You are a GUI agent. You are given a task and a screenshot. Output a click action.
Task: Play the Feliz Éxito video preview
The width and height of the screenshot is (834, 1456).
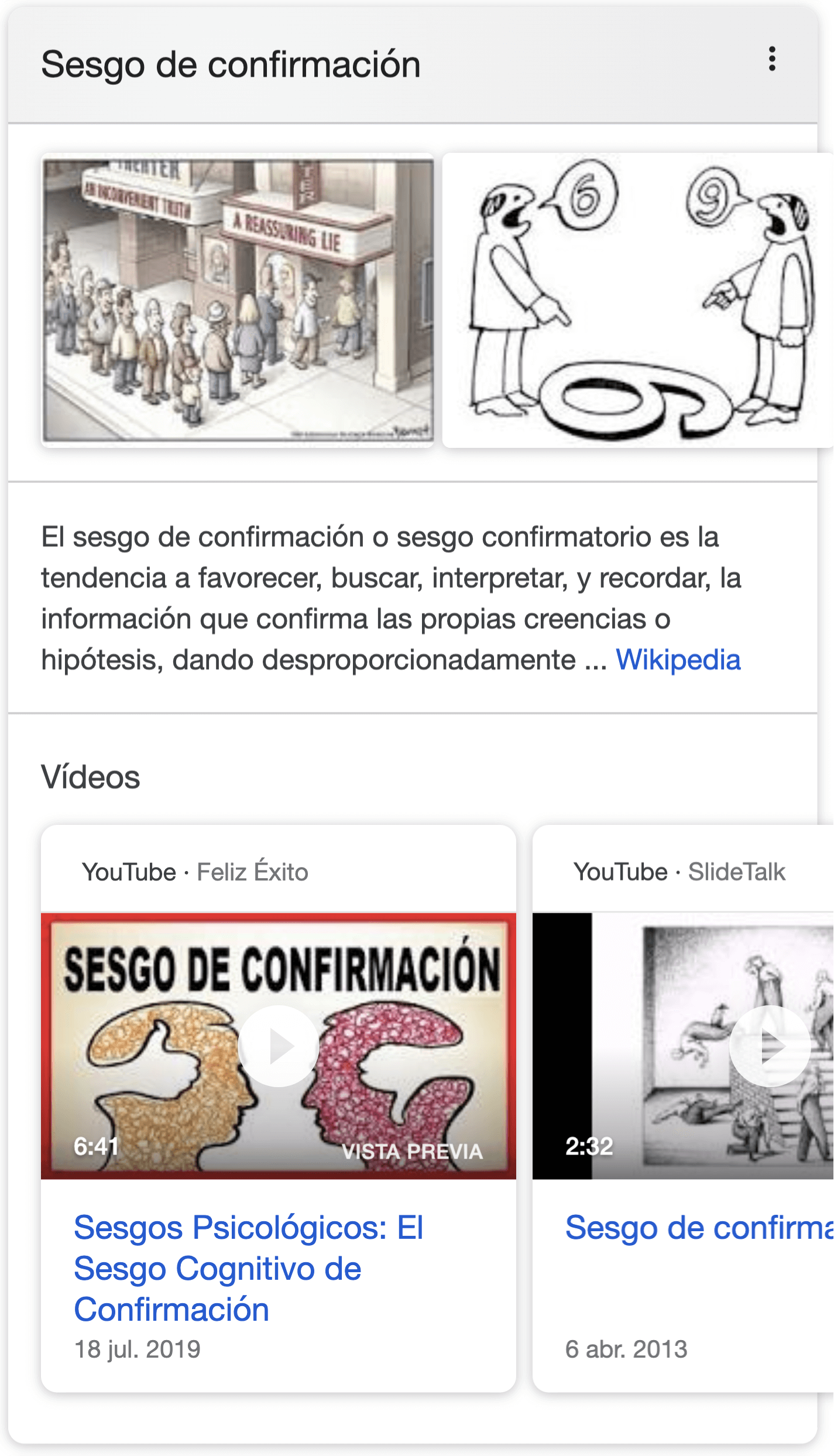coord(279,1046)
